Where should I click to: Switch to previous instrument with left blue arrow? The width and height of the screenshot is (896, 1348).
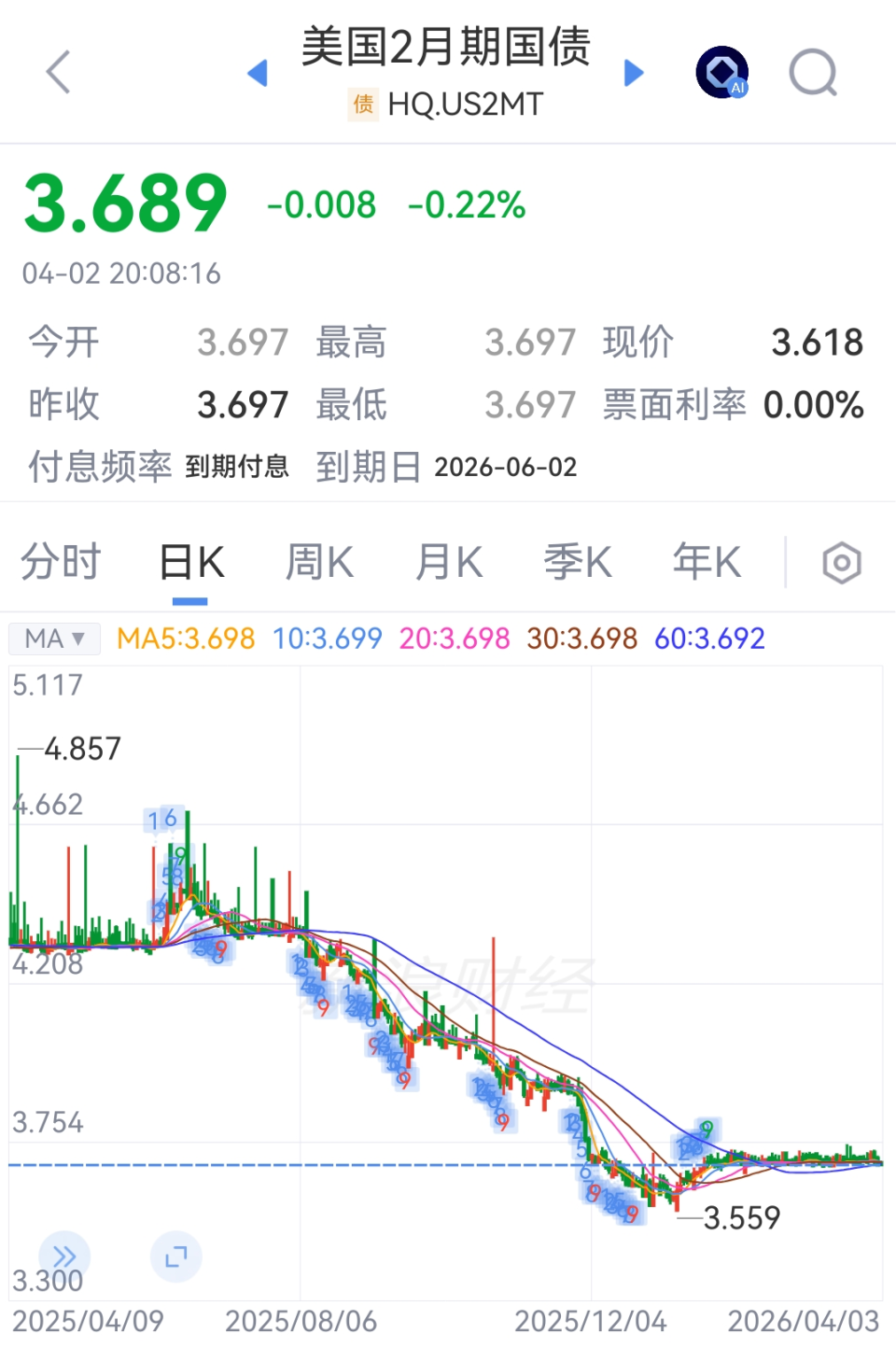pyautogui.click(x=259, y=73)
